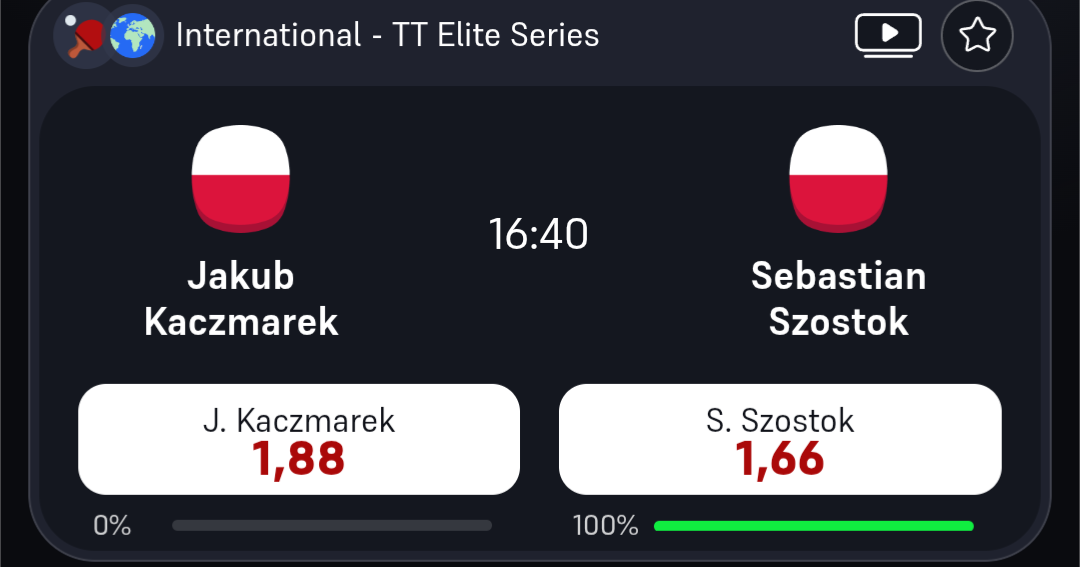Screen dimensions: 1080x567
Task: Add the match to favorites with star
Action: (977, 35)
